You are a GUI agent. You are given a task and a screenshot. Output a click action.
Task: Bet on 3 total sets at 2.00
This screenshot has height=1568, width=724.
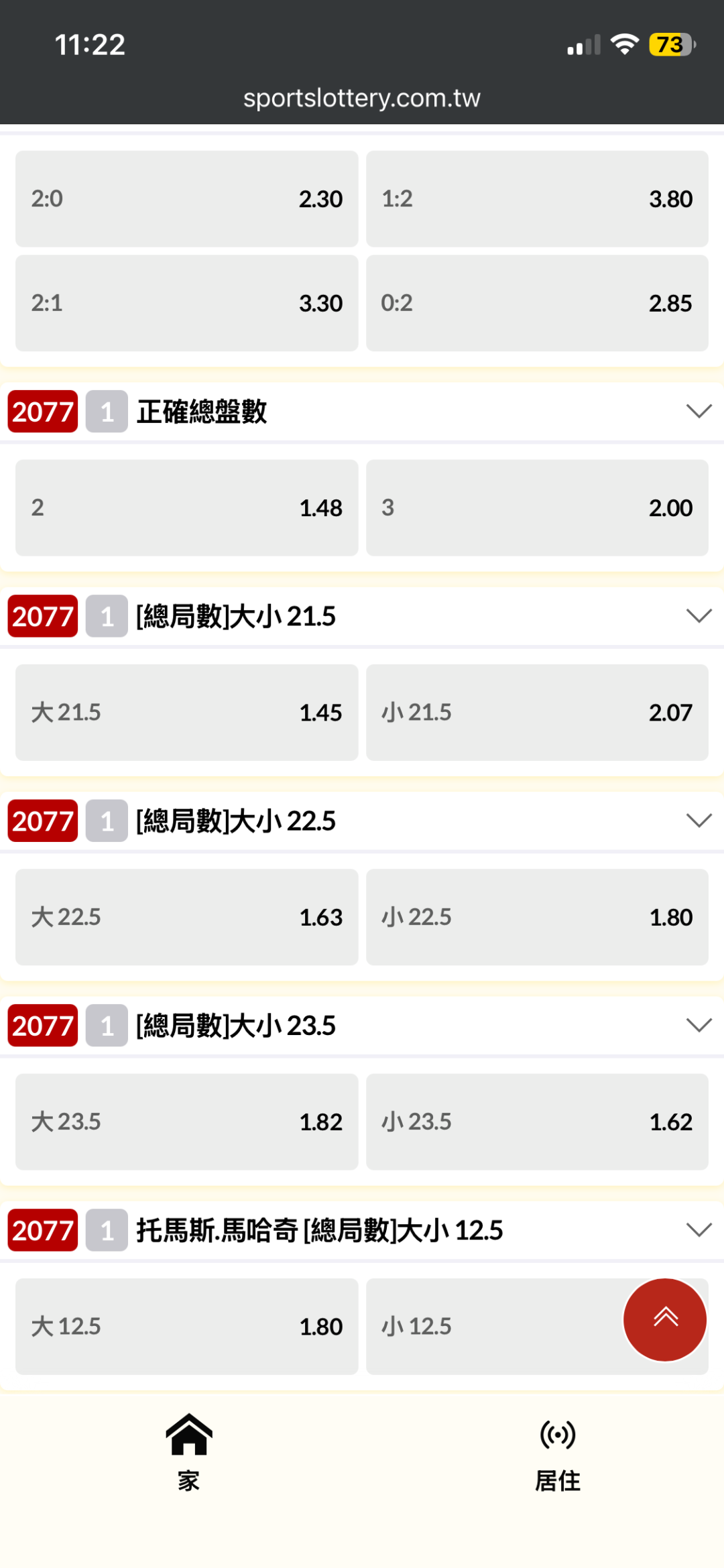pos(537,507)
